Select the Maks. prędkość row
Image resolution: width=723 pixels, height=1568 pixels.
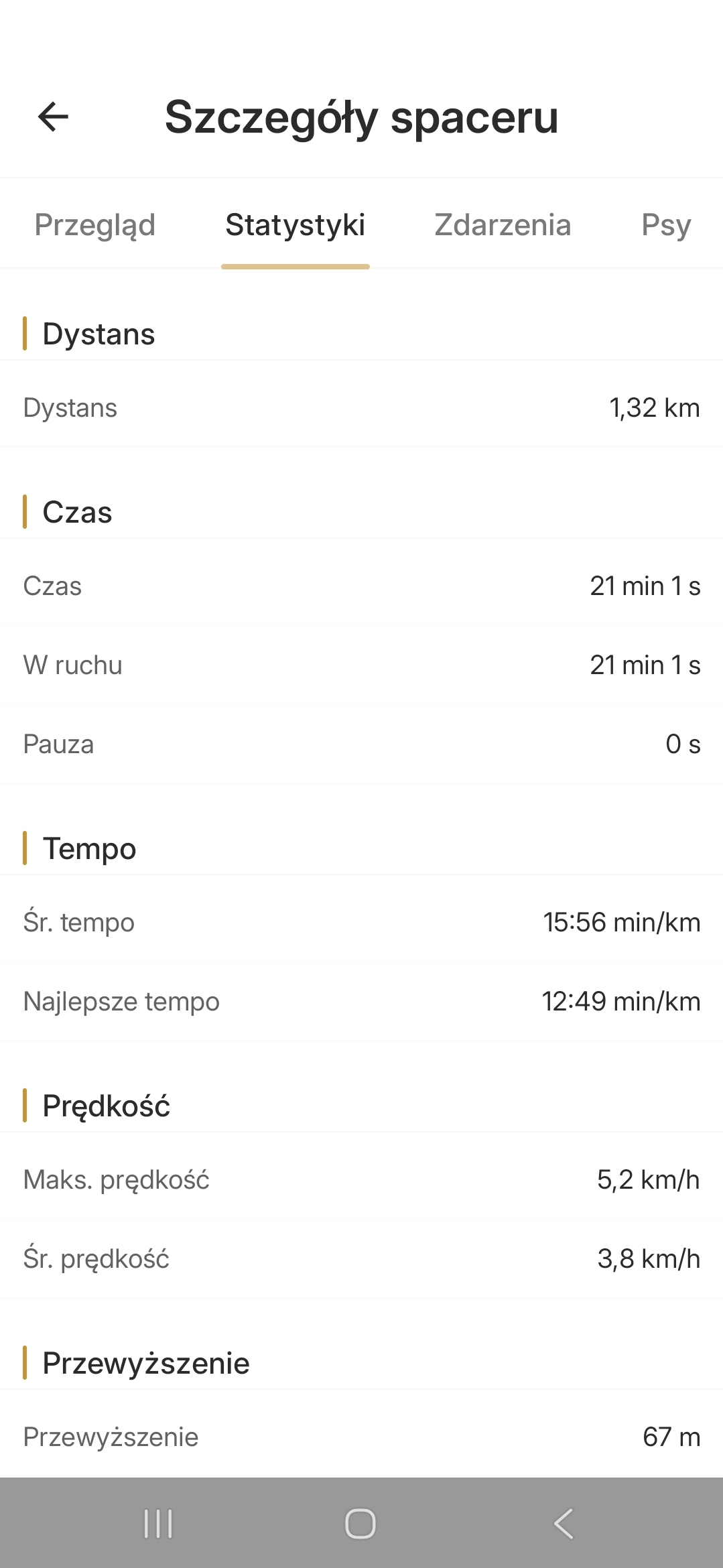click(362, 1179)
